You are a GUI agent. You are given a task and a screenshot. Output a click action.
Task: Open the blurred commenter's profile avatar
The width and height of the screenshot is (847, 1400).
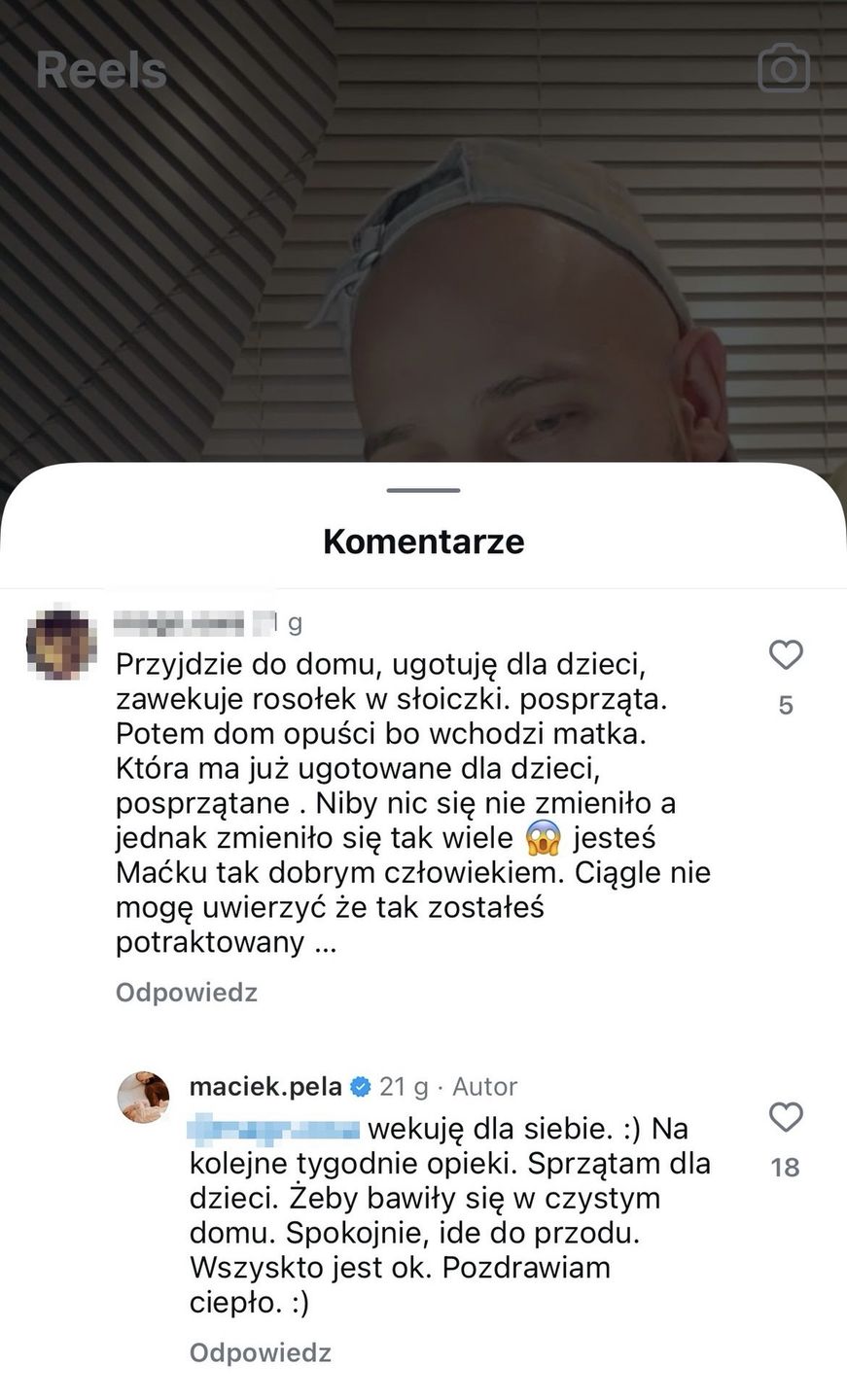click(x=60, y=644)
